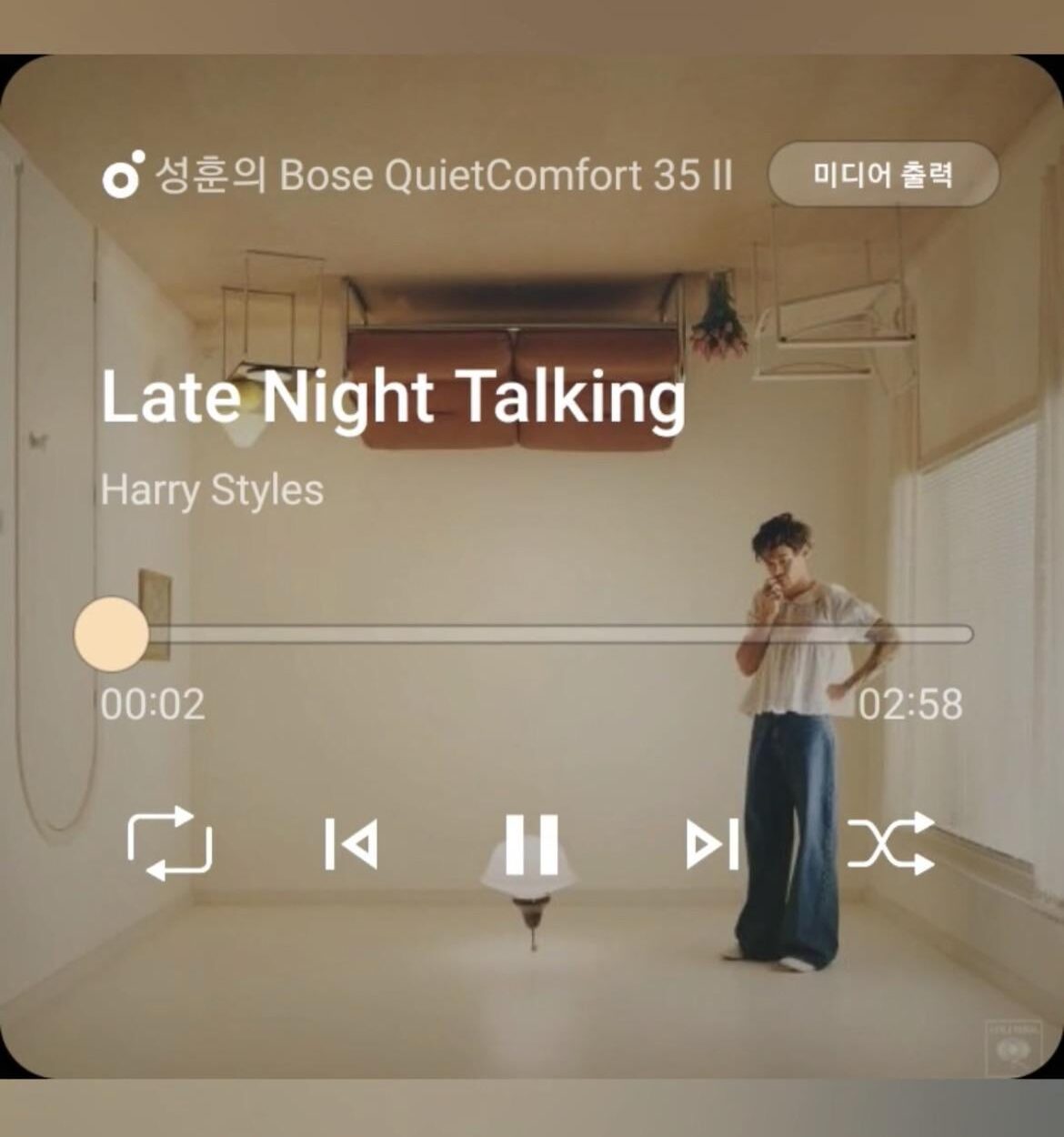Skip to the next track
Screen dimensions: 1064x1137
coord(712,844)
